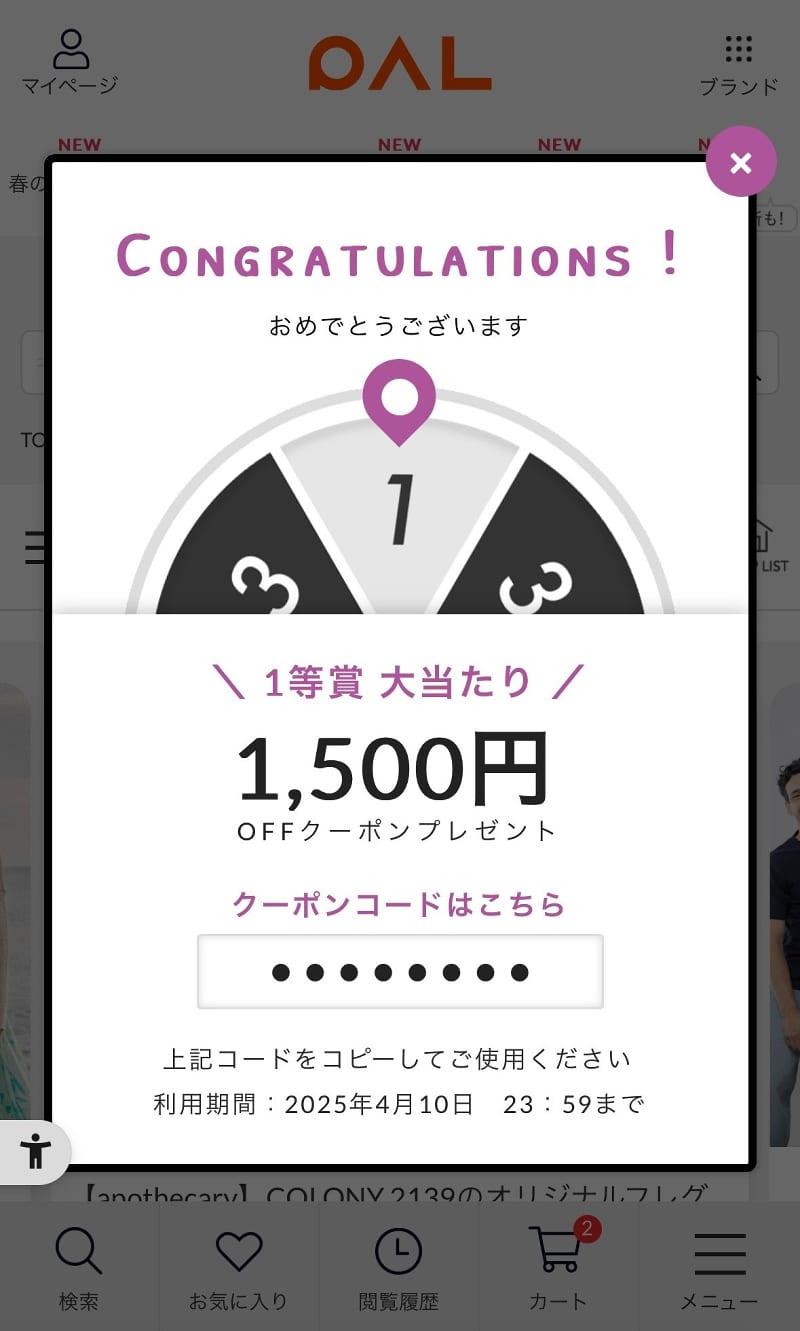Open 閲覧履歴 browsing history

click(x=399, y=1268)
